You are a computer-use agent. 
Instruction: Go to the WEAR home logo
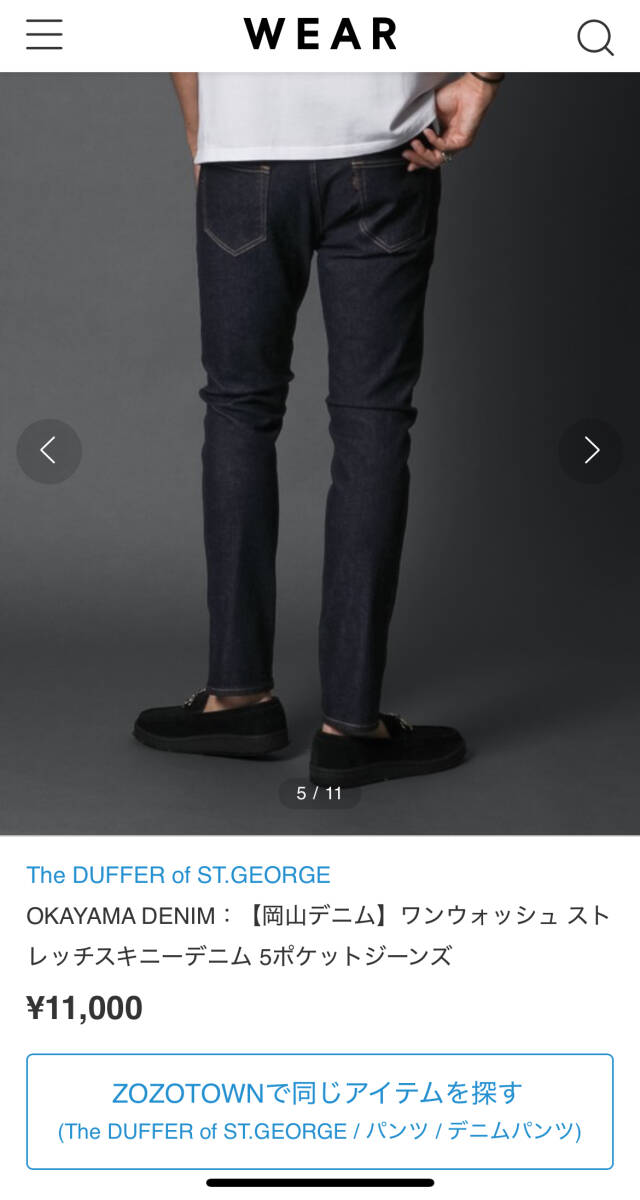320,34
